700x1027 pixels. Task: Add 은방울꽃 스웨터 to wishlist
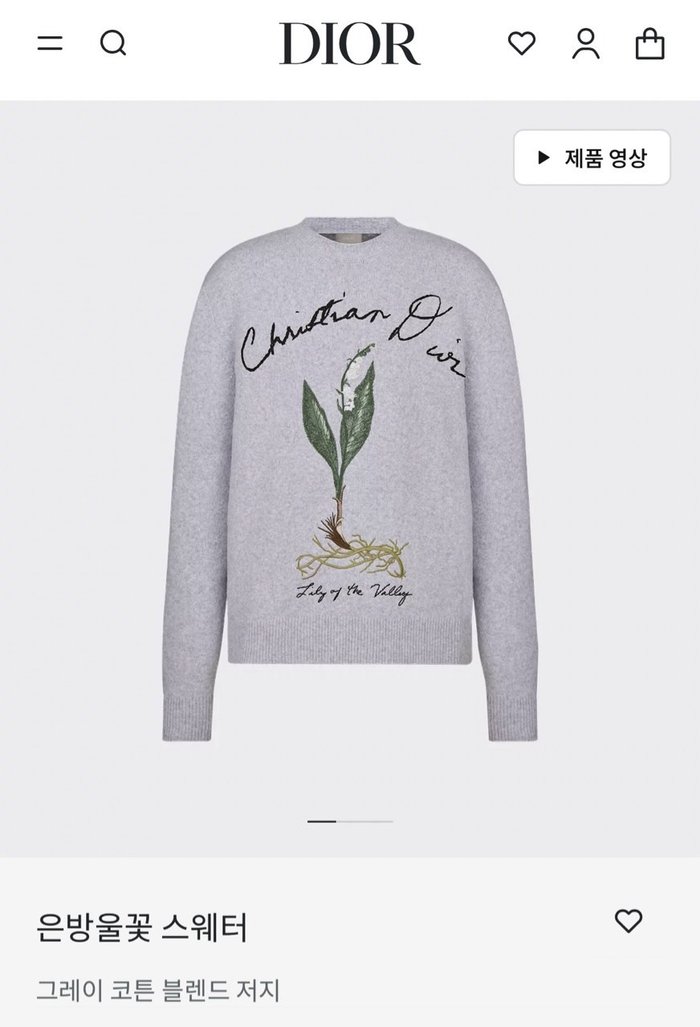click(628, 921)
